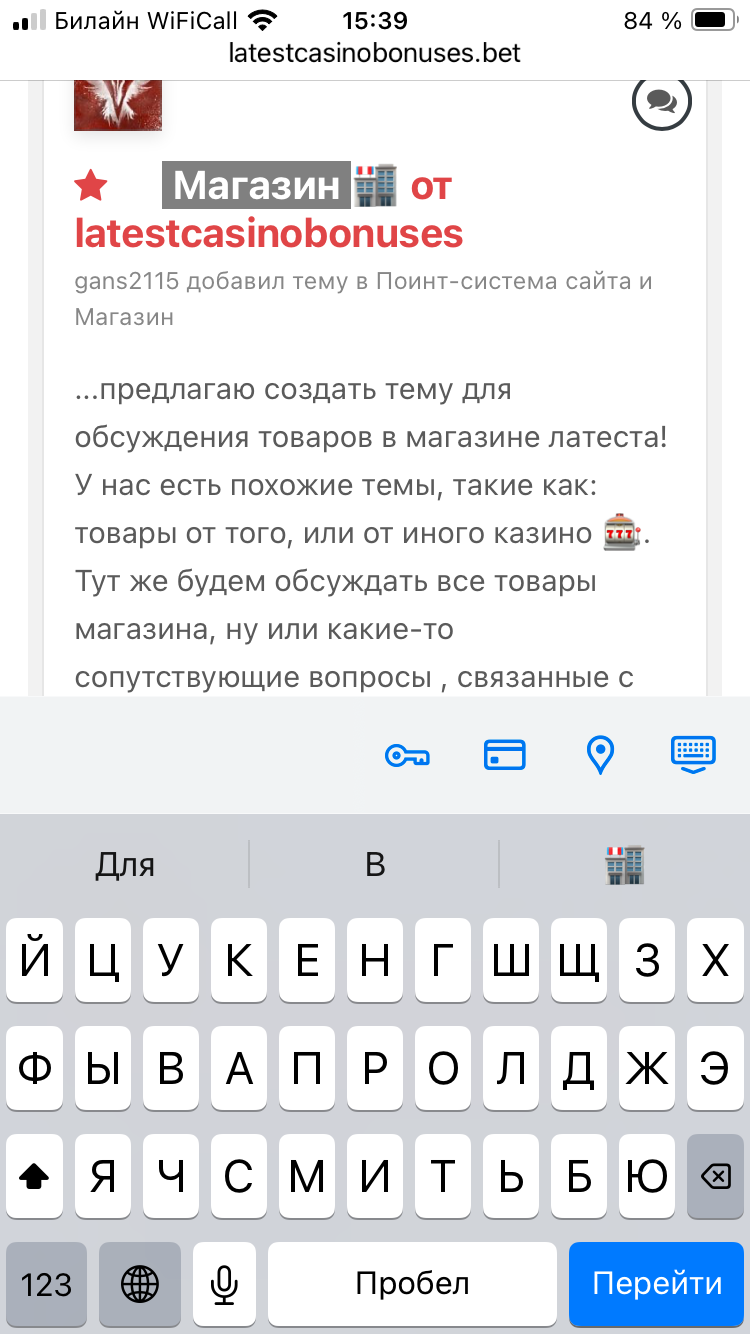Screen dimensions: 750x1334
Task: Switch to the 123 numeric keyboard
Action: [x=46, y=1284]
